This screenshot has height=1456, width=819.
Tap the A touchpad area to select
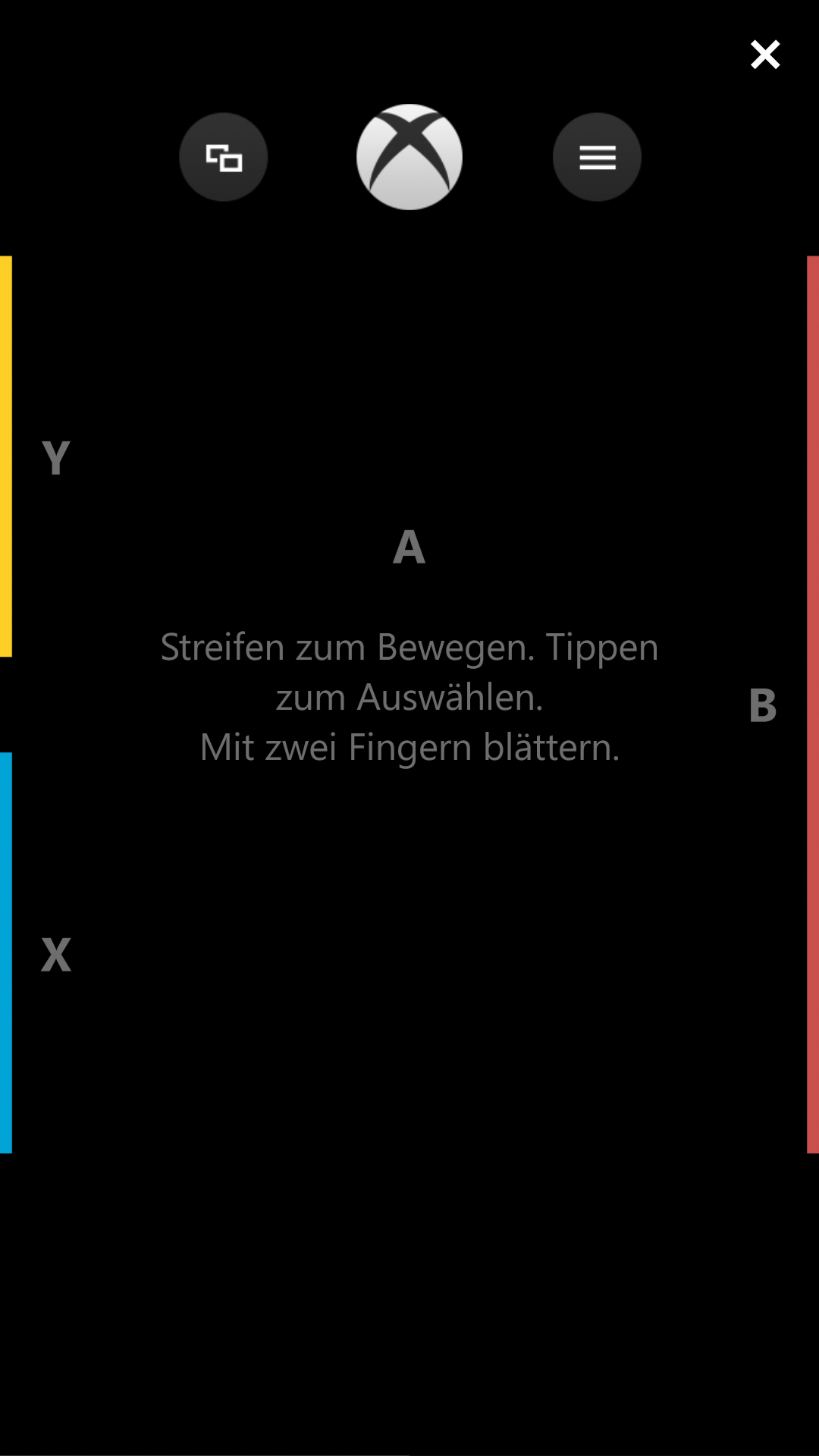pos(409,704)
